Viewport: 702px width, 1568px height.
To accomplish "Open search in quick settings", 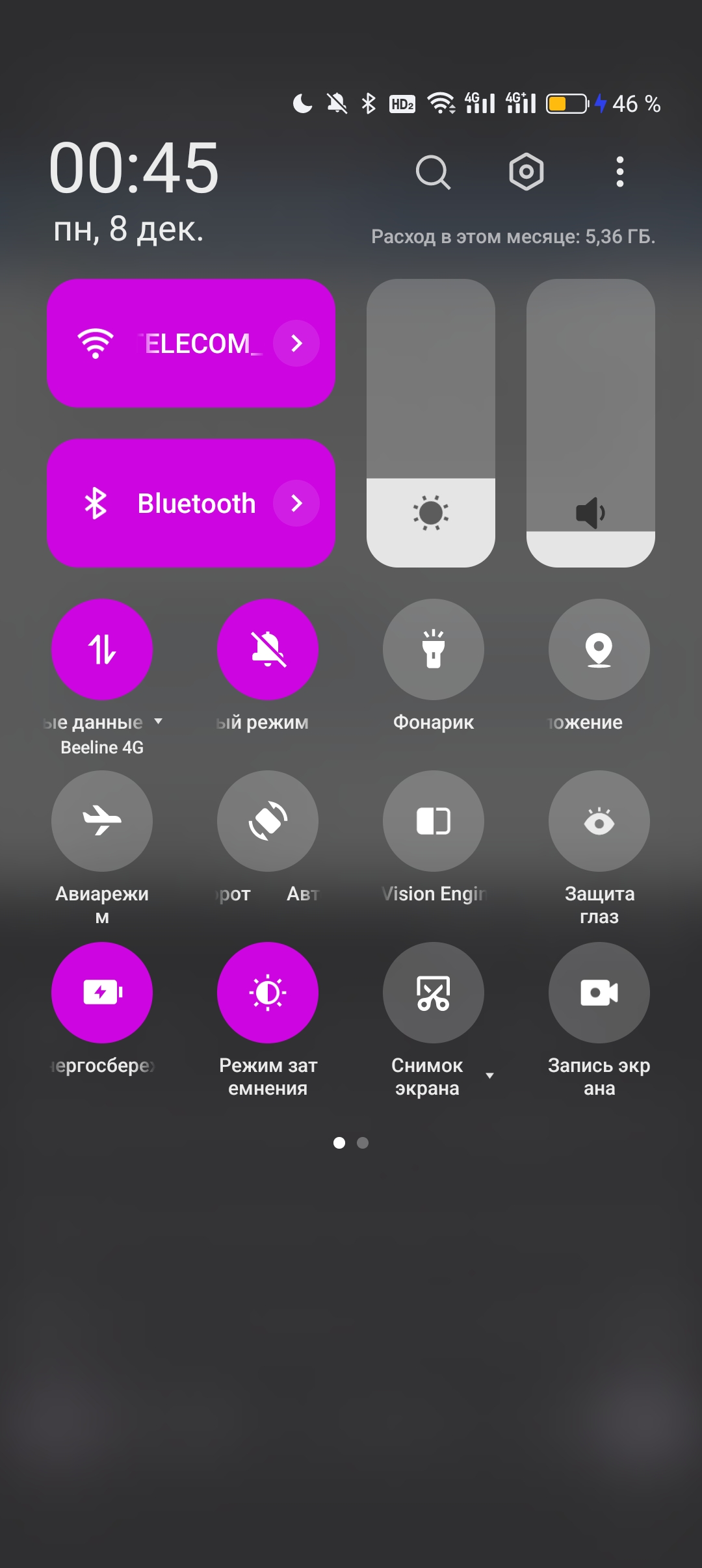I will (433, 172).
